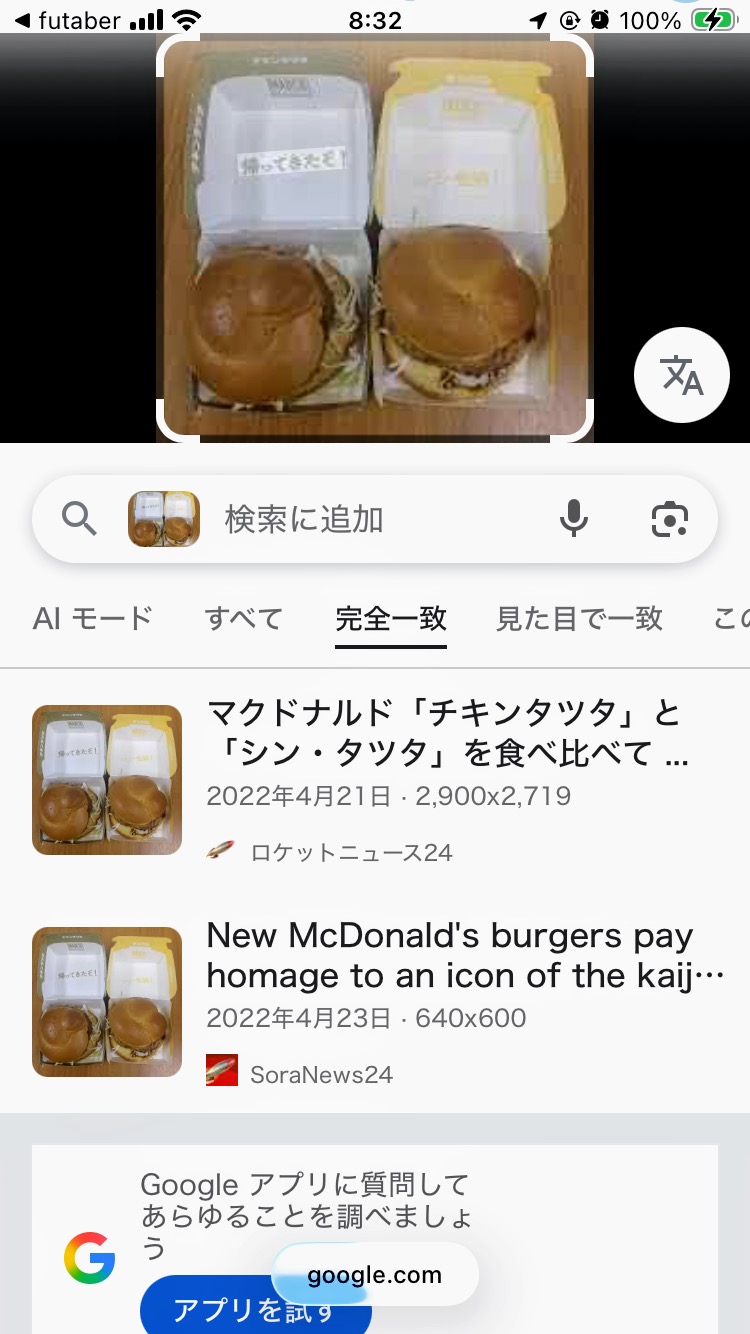Start voice search with the microphone

(573, 519)
